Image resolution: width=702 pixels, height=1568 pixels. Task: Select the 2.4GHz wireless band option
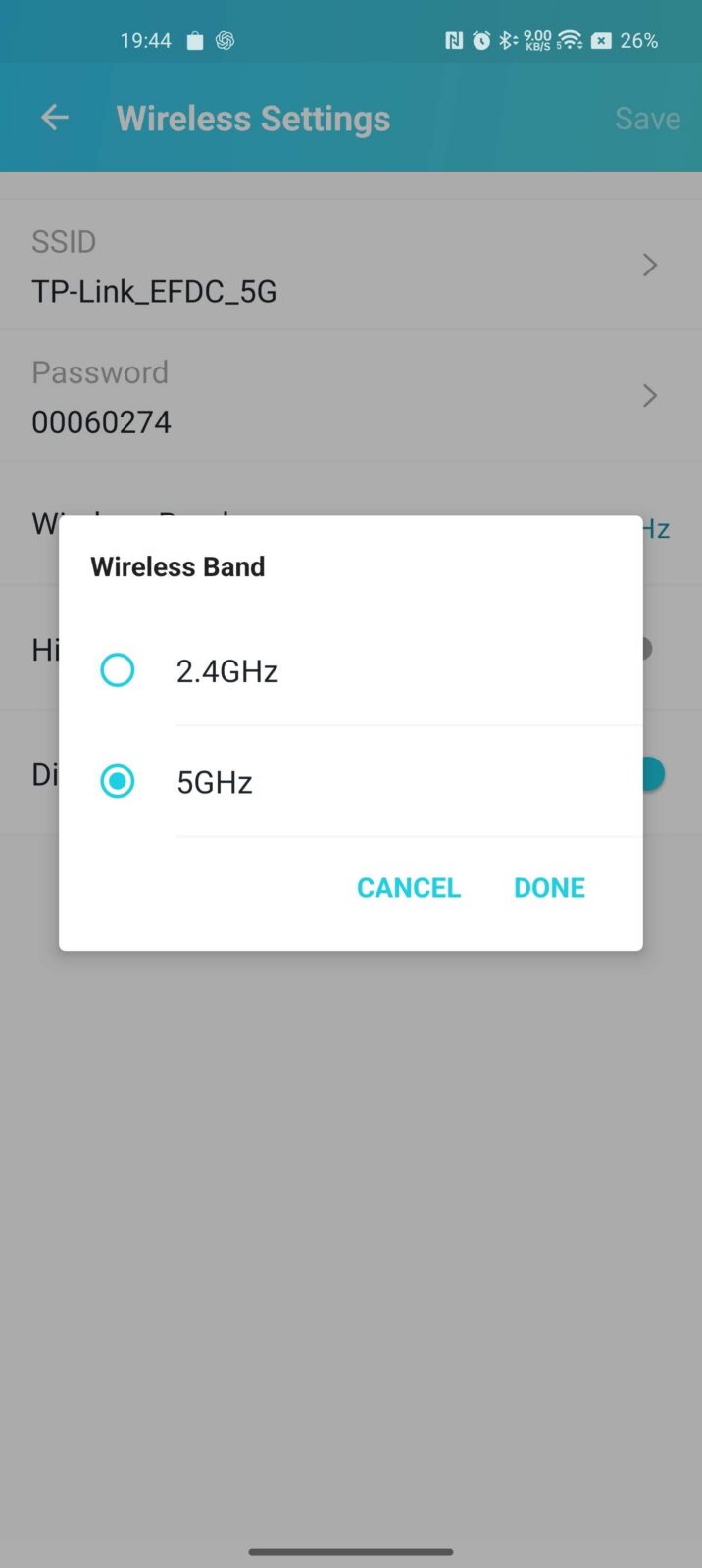pos(350,670)
